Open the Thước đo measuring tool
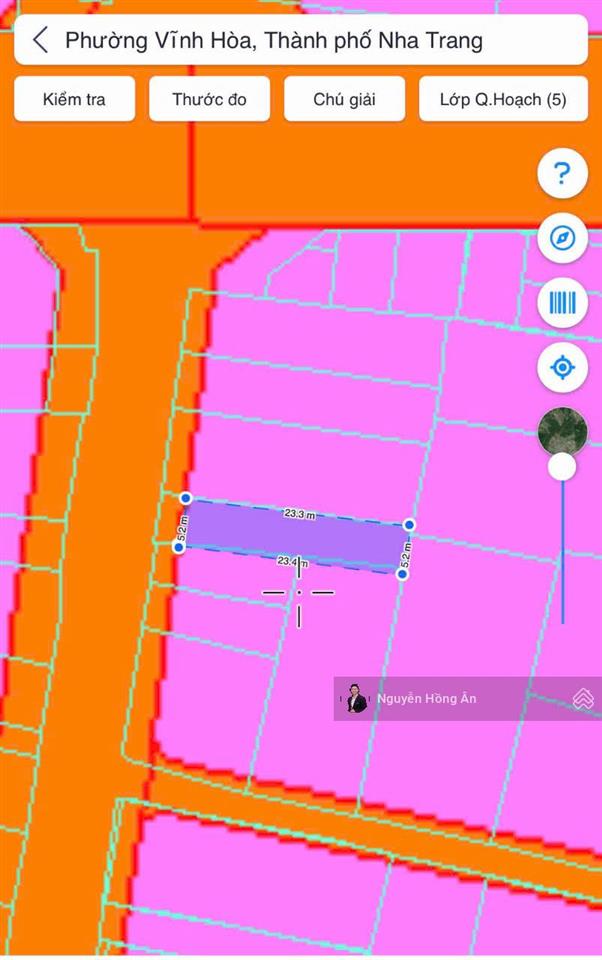Viewport: 602px width, 960px height. (209, 99)
